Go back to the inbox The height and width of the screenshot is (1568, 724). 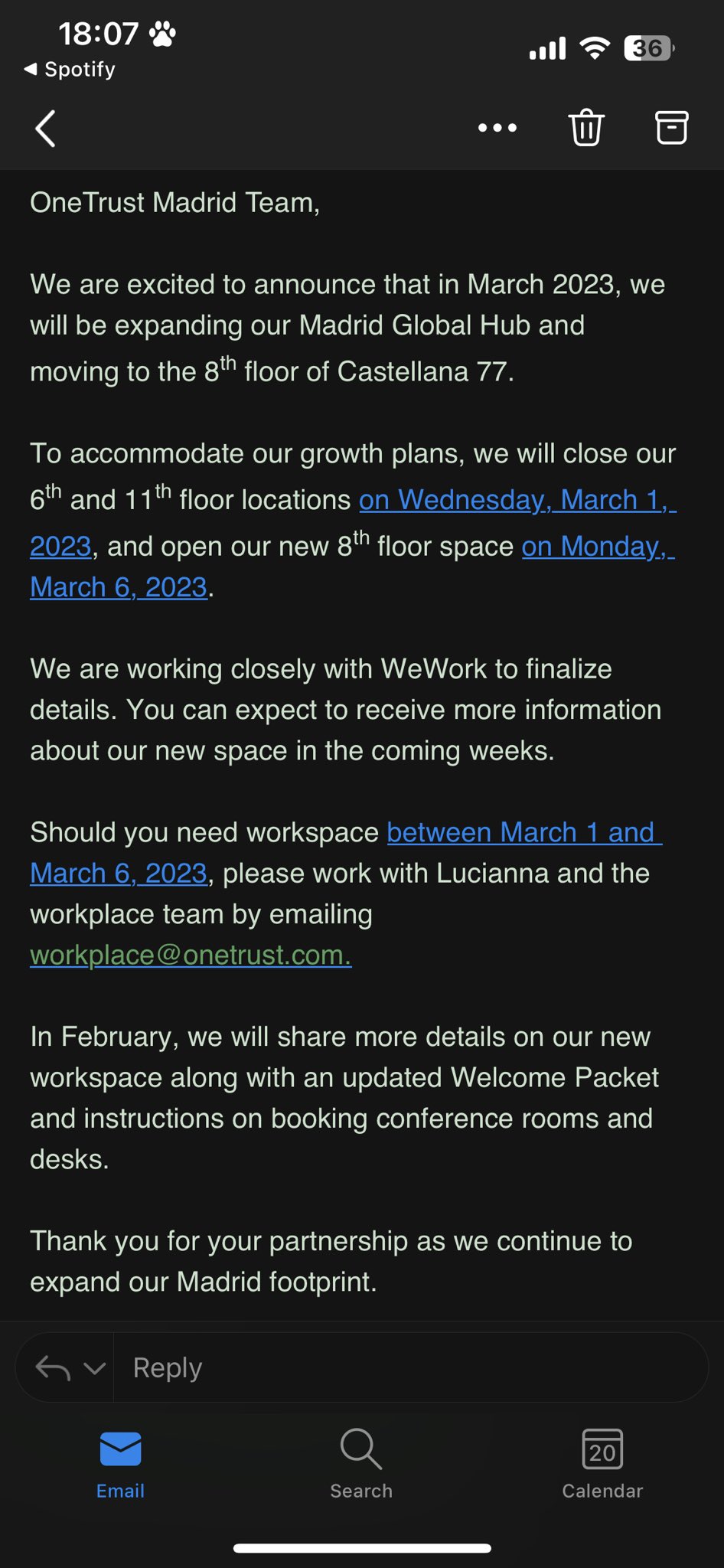tap(46, 128)
